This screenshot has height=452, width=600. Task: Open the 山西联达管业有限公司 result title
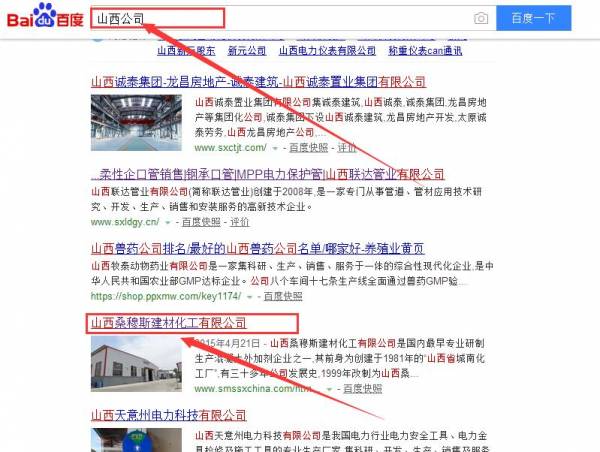point(266,174)
